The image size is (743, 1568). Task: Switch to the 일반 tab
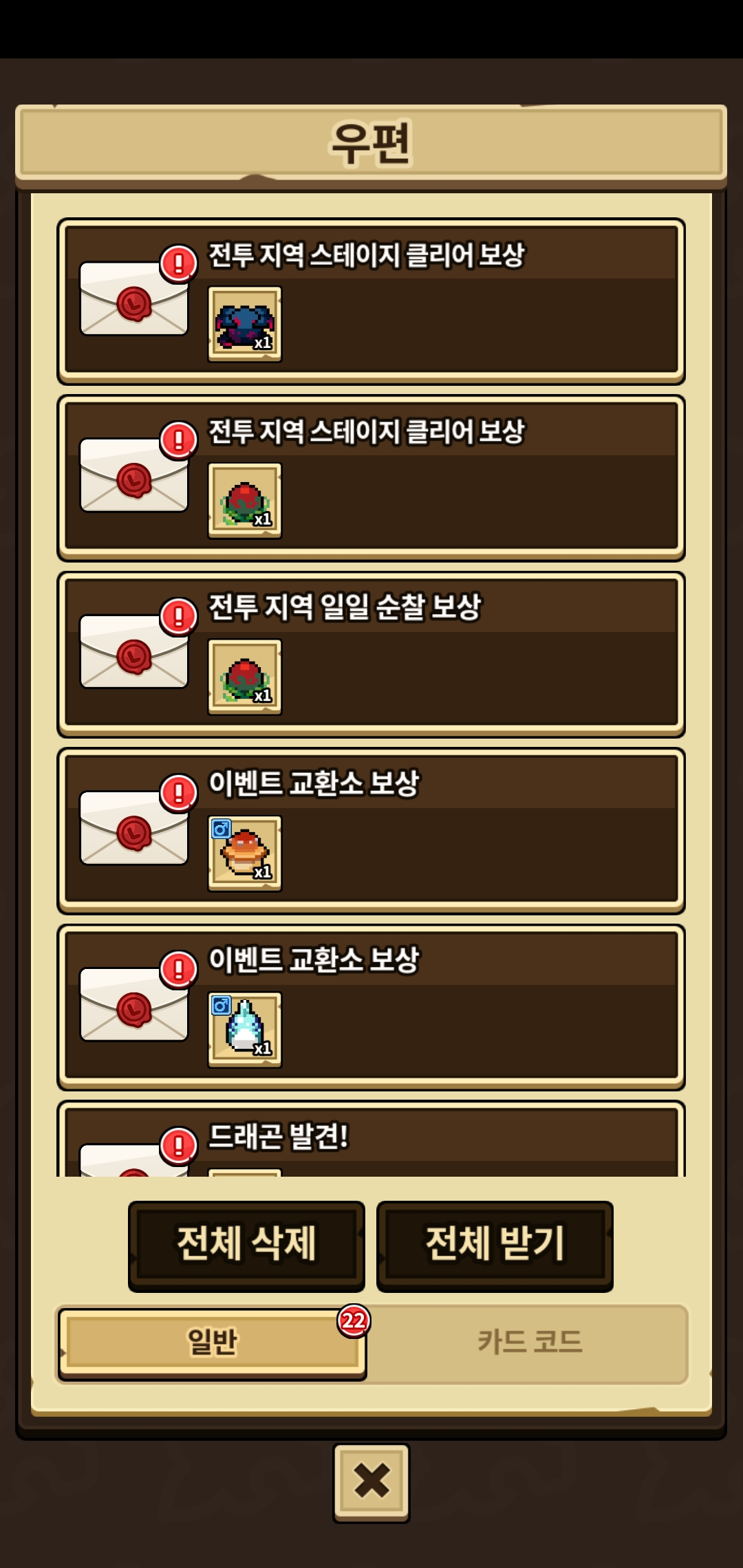click(211, 1343)
